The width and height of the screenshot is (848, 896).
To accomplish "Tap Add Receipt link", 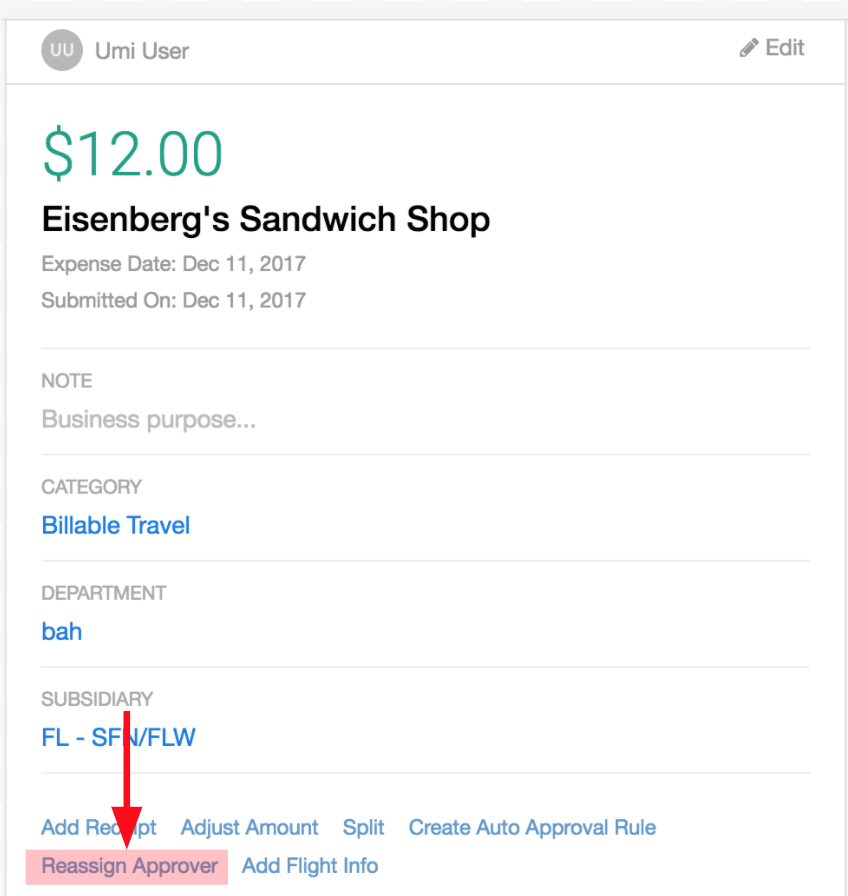I will point(98,828).
